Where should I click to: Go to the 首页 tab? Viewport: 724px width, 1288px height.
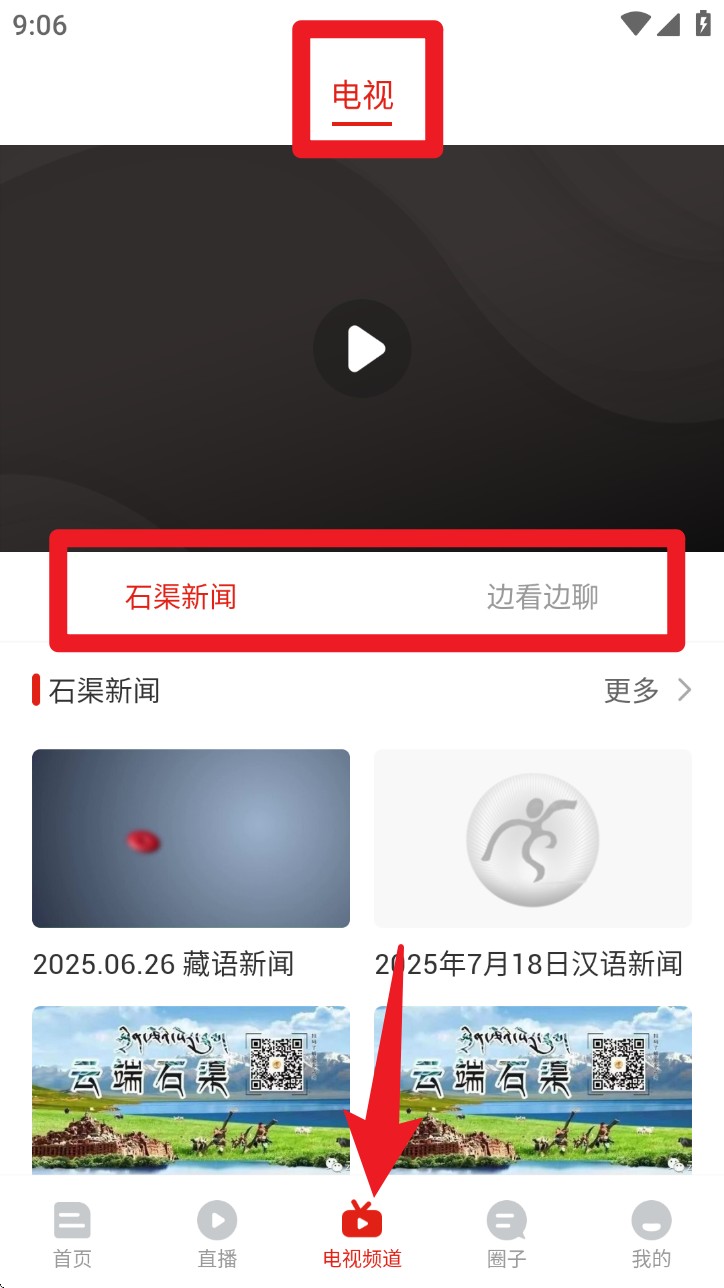(72, 1235)
